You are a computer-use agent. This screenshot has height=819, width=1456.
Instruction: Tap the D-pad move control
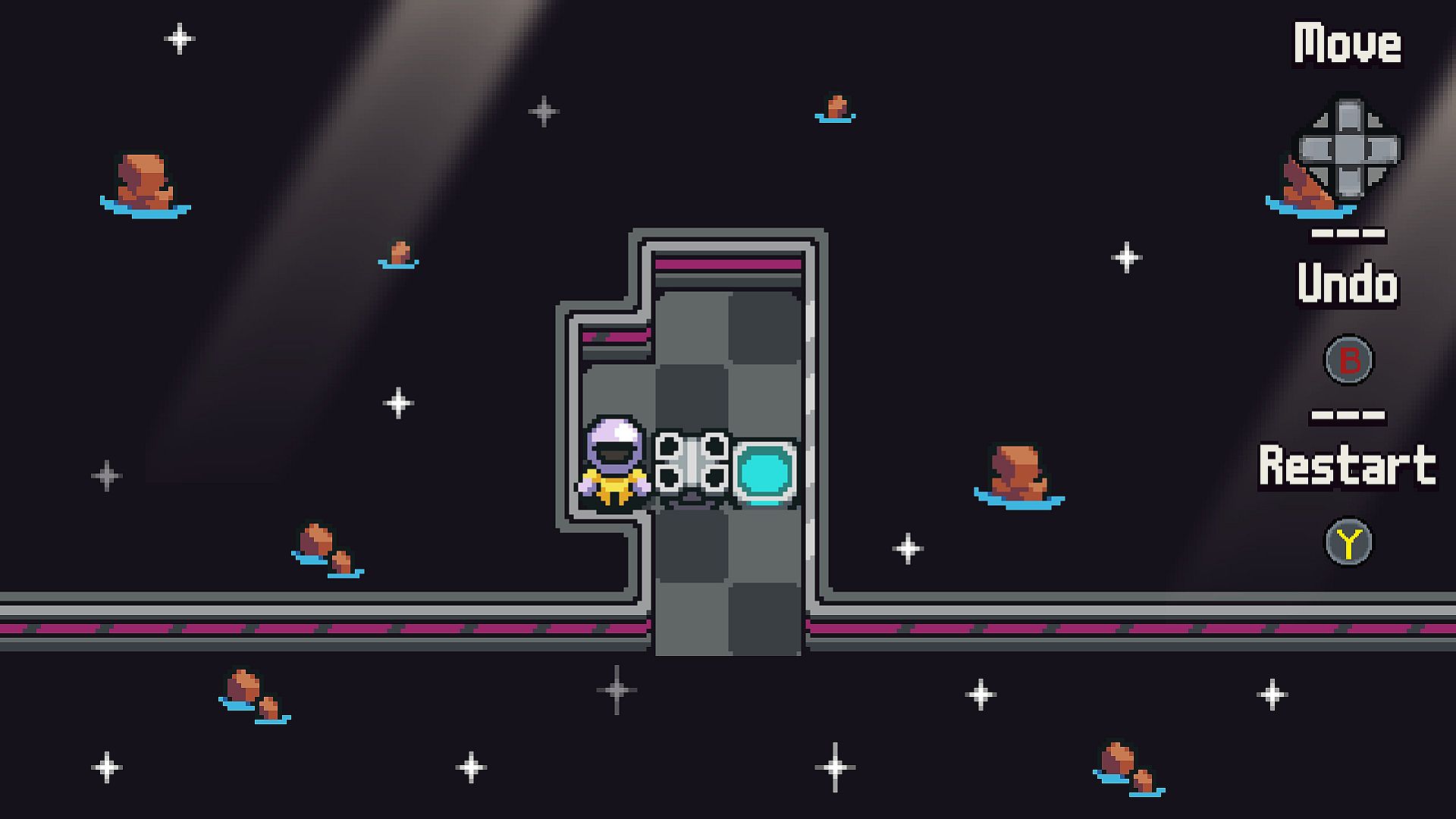tap(1349, 147)
